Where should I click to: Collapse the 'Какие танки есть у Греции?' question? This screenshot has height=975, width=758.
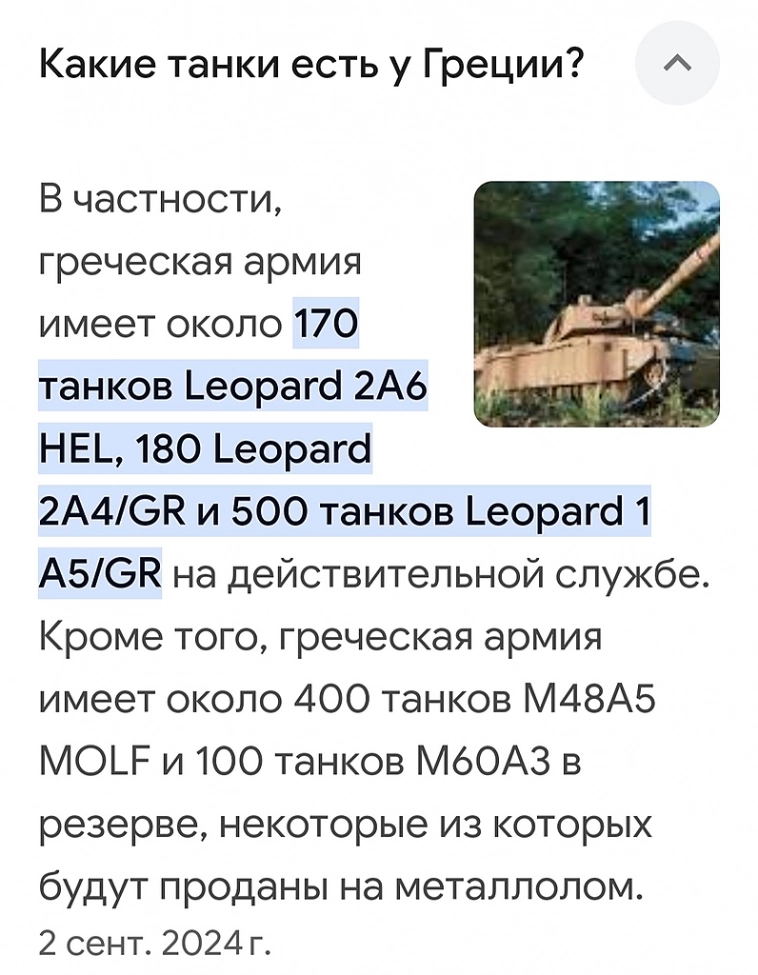point(677,64)
